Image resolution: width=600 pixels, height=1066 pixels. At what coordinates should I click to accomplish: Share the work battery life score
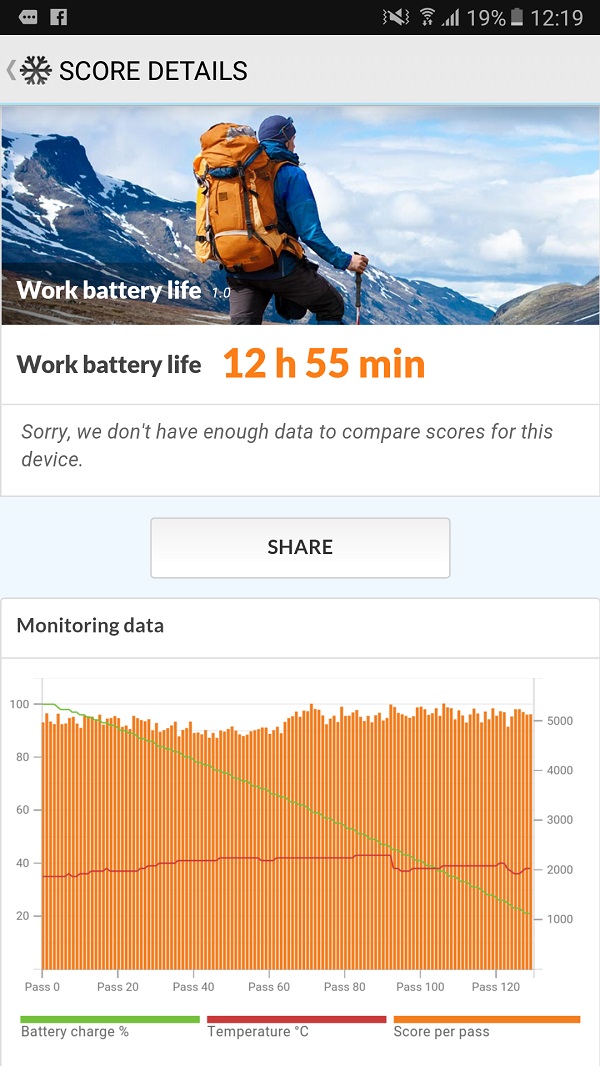click(x=300, y=547)
